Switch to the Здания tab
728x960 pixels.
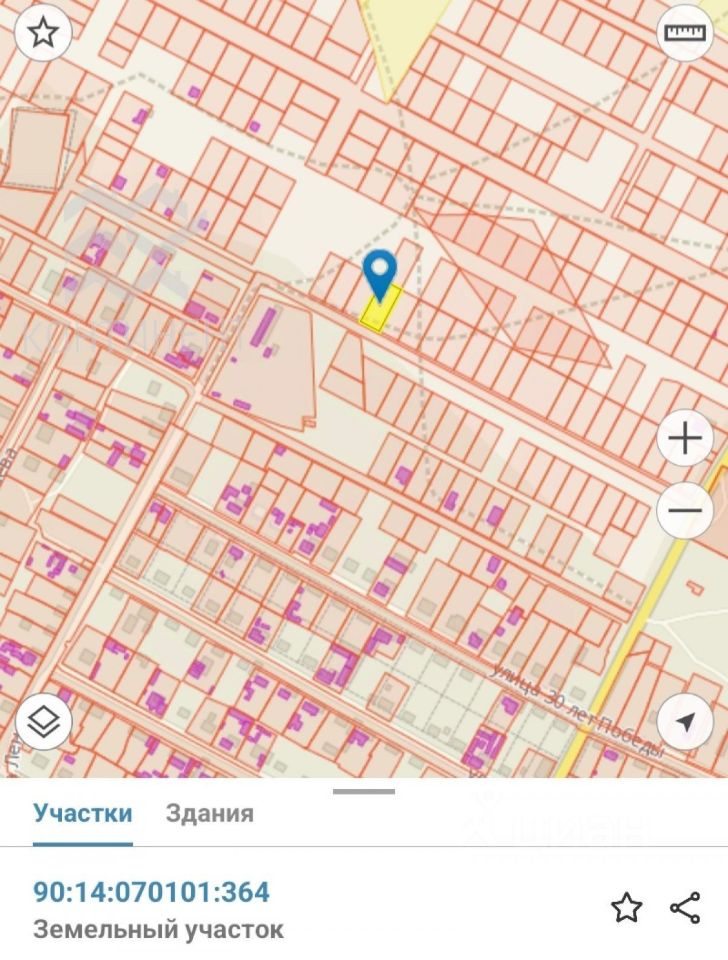210,813
